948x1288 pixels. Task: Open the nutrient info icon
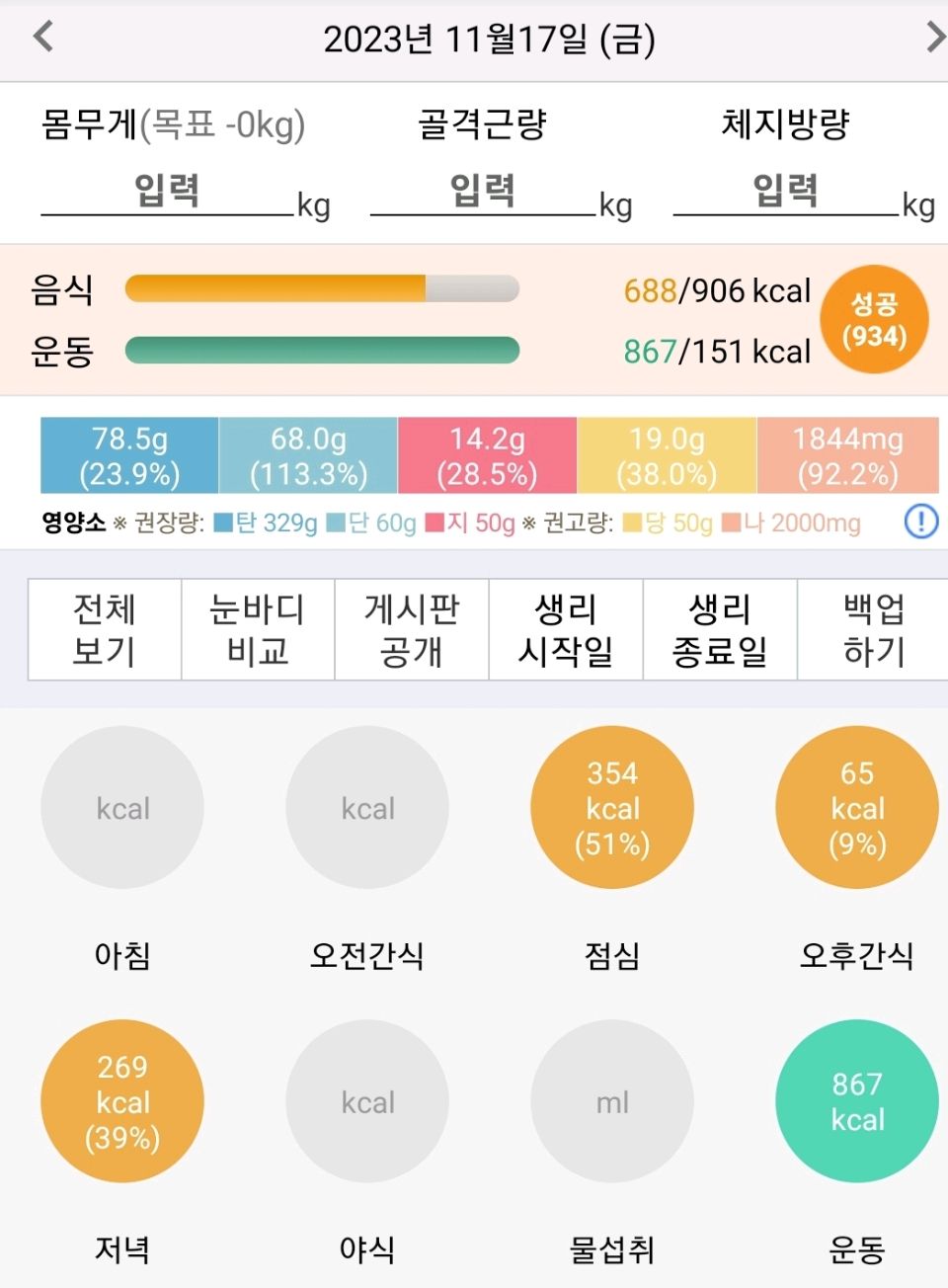pos(920,522)
